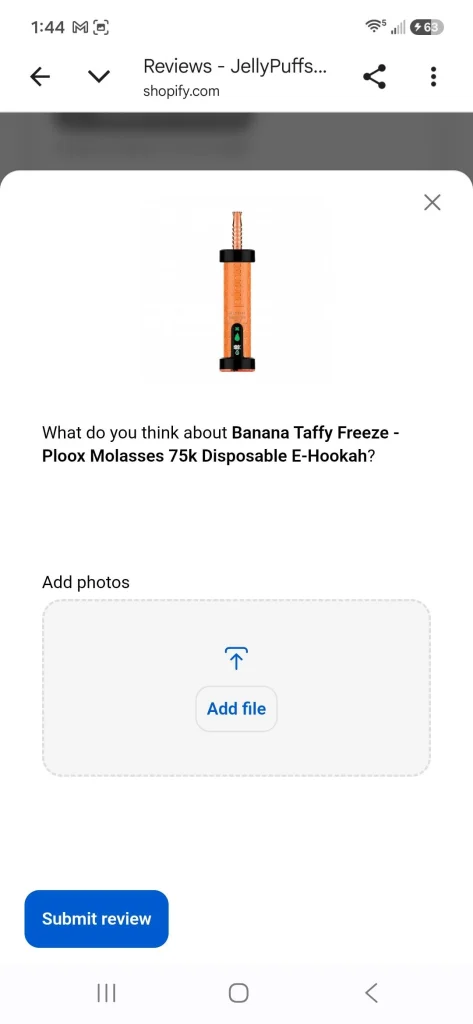Go to the phone's home screen
This screenshot has height=1024, width=473.
click(x=238, y=993)
